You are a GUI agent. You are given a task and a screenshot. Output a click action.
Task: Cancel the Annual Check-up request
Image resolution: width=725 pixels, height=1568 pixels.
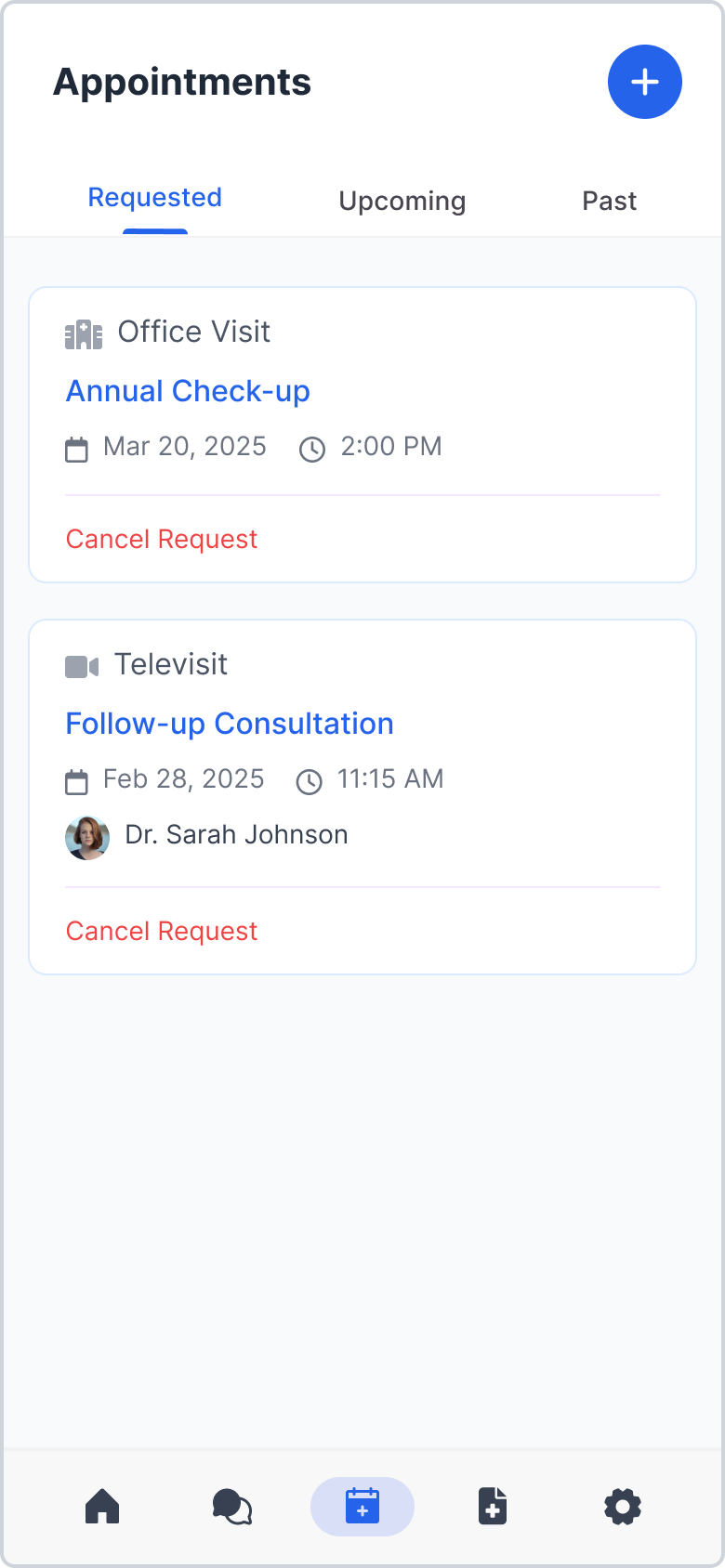pos(161,539)
